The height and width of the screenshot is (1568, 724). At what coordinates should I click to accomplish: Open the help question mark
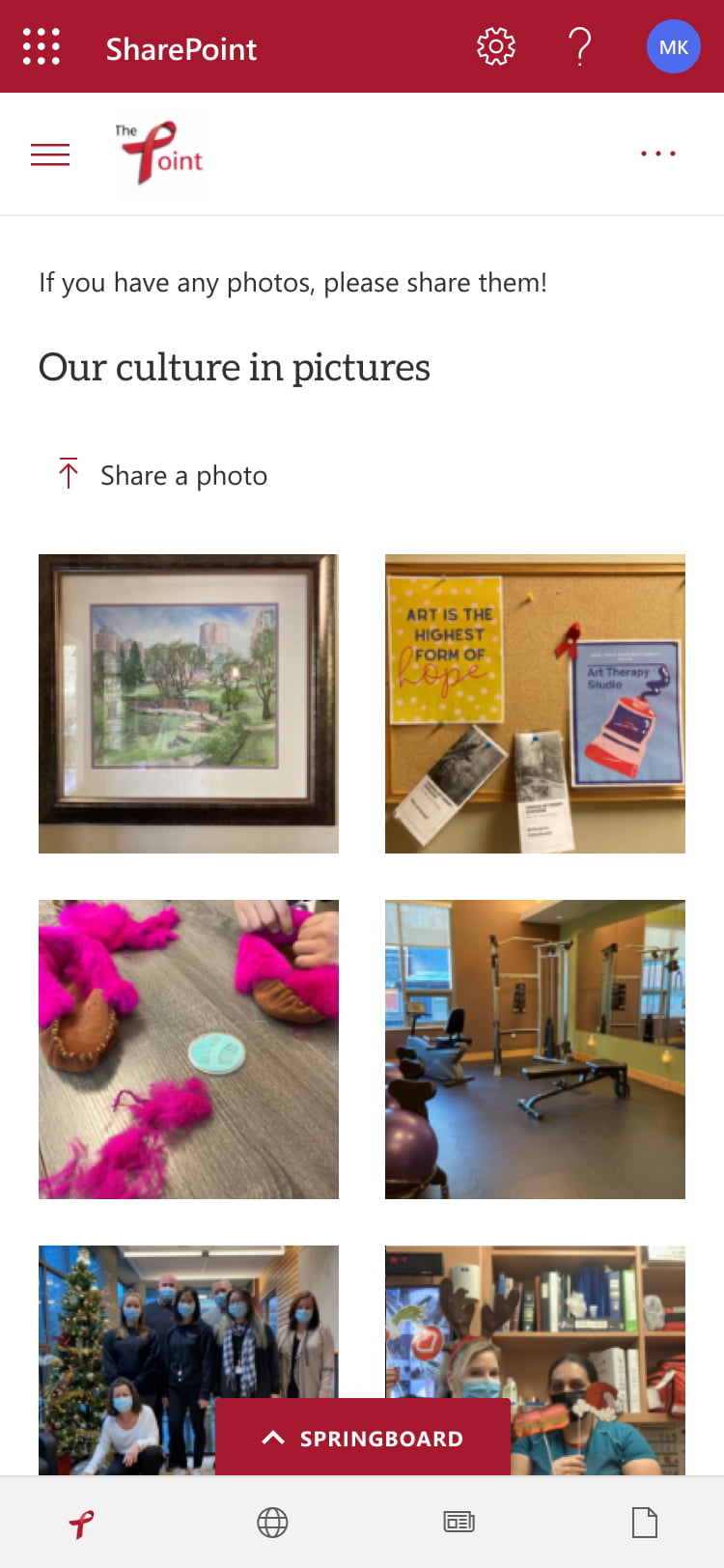[x=580, y=46]
